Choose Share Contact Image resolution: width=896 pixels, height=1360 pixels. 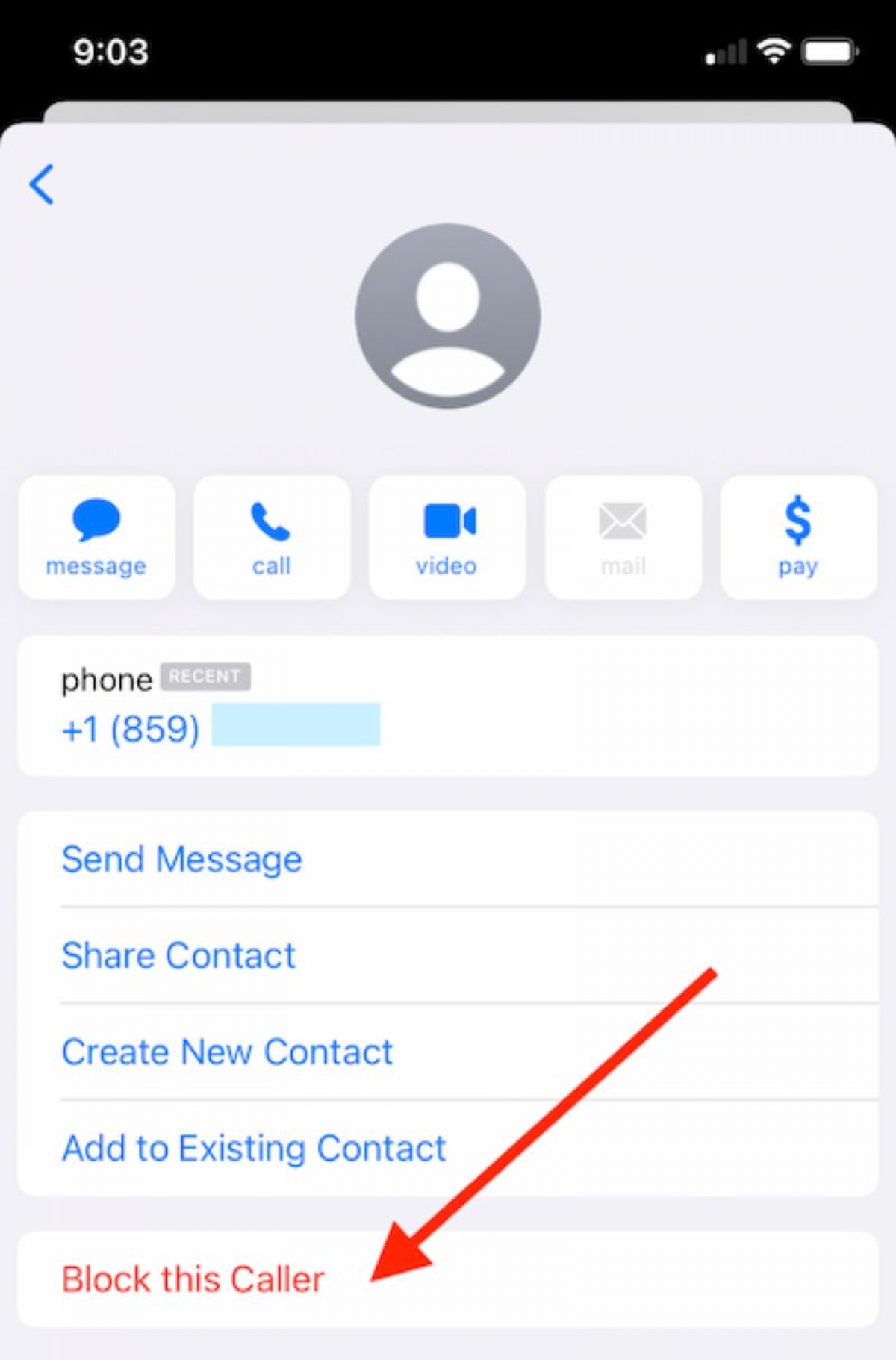click(x=179, y=955)
